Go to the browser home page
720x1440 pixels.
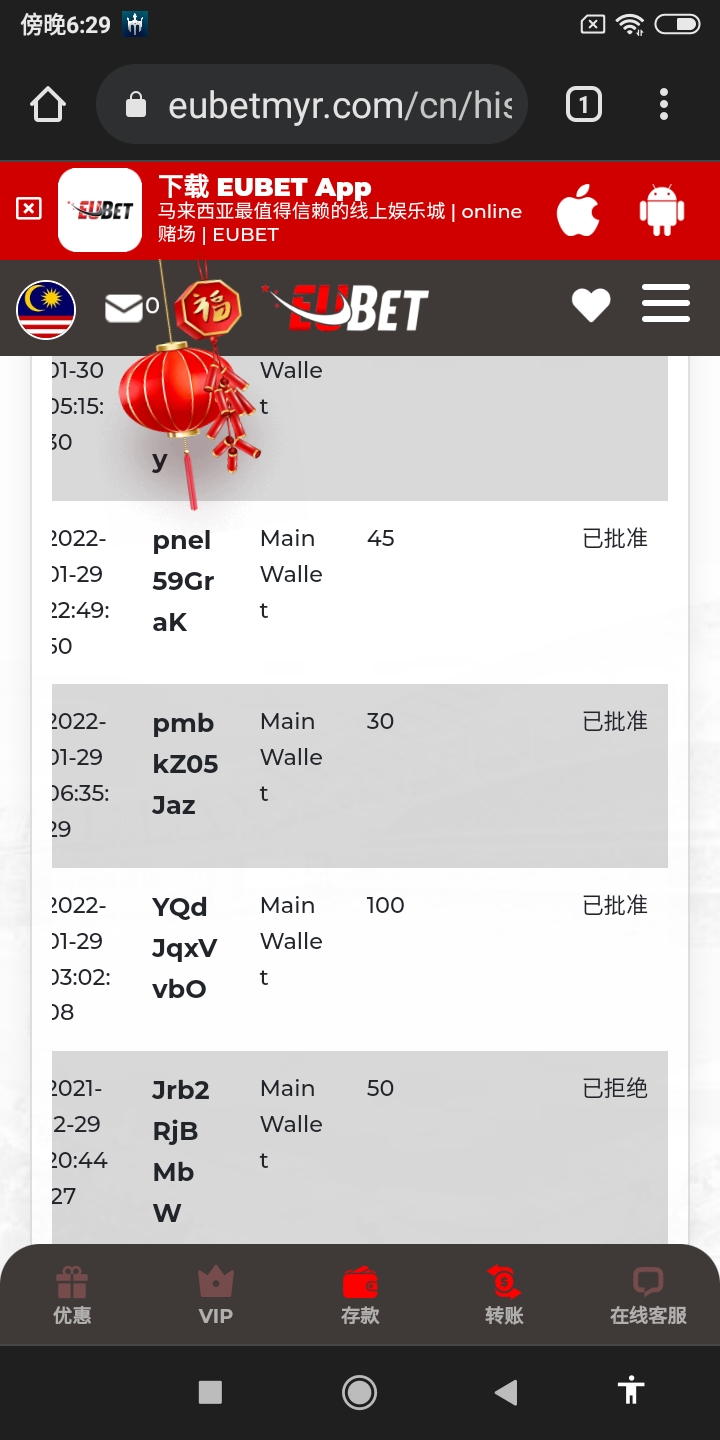click(x=48, y=105)
